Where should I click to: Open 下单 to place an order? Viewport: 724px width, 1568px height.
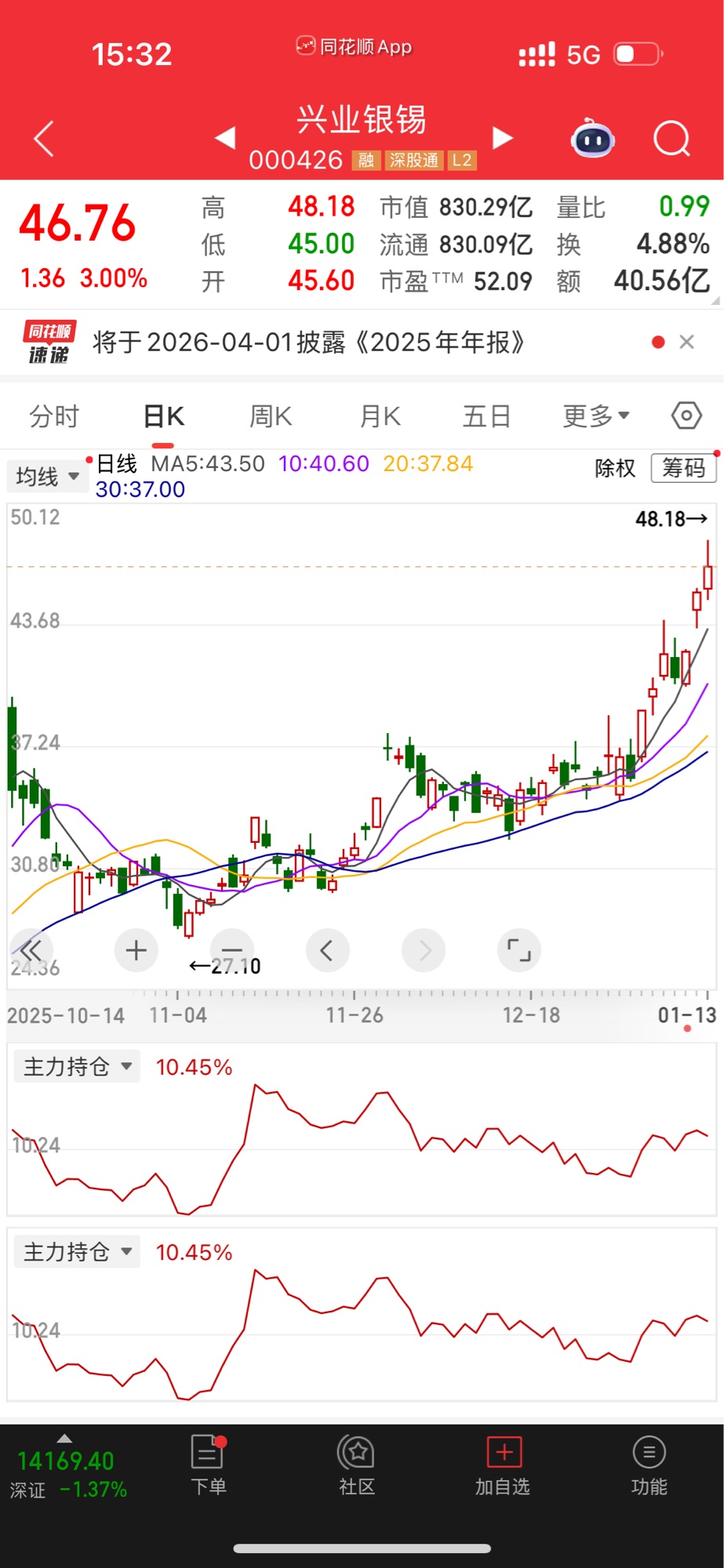pyautogui.click(x=209, y=1465)
